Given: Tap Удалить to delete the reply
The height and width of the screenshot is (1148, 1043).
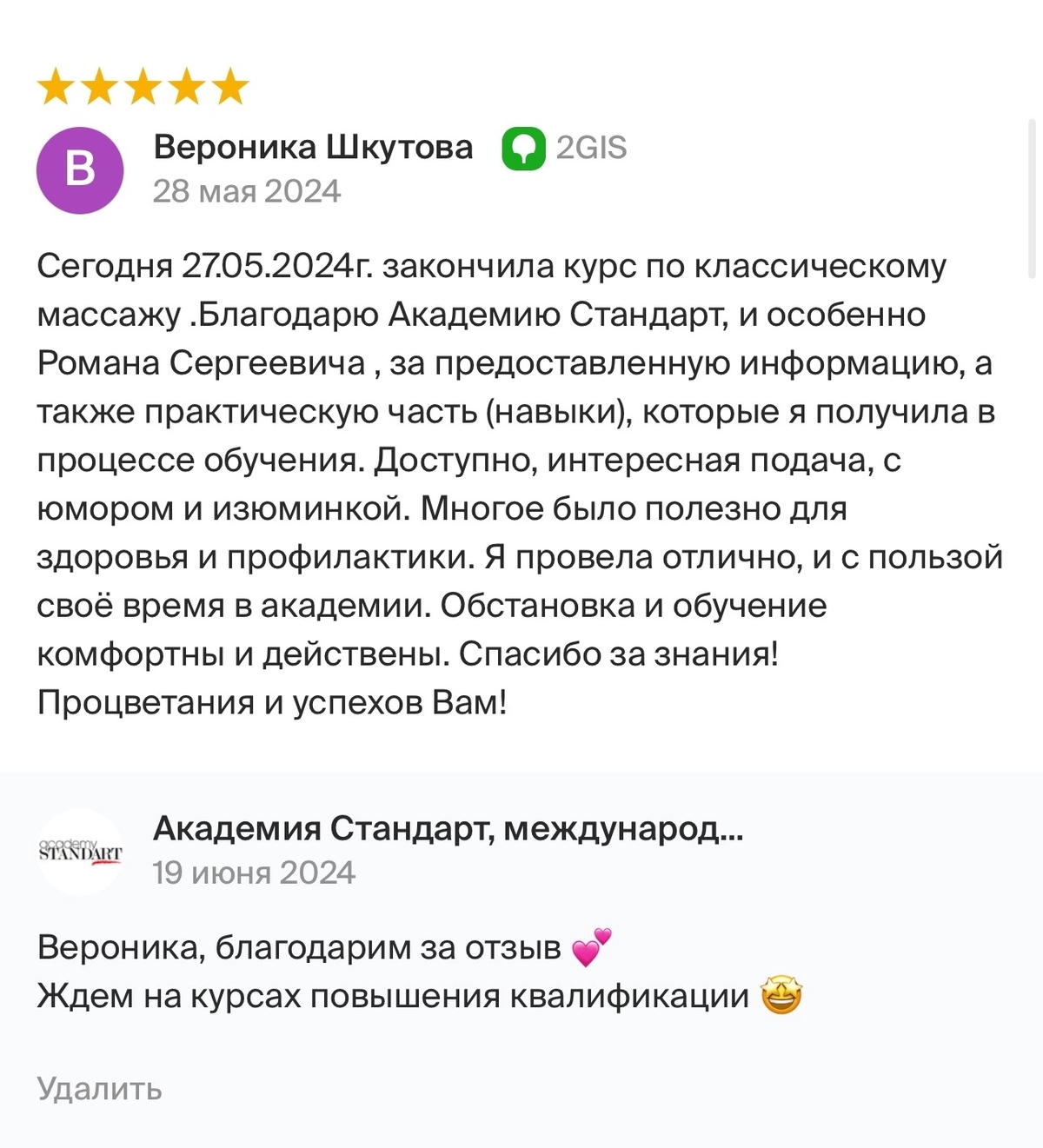Looking at the screenshot, I should (x=99, y=1088).
